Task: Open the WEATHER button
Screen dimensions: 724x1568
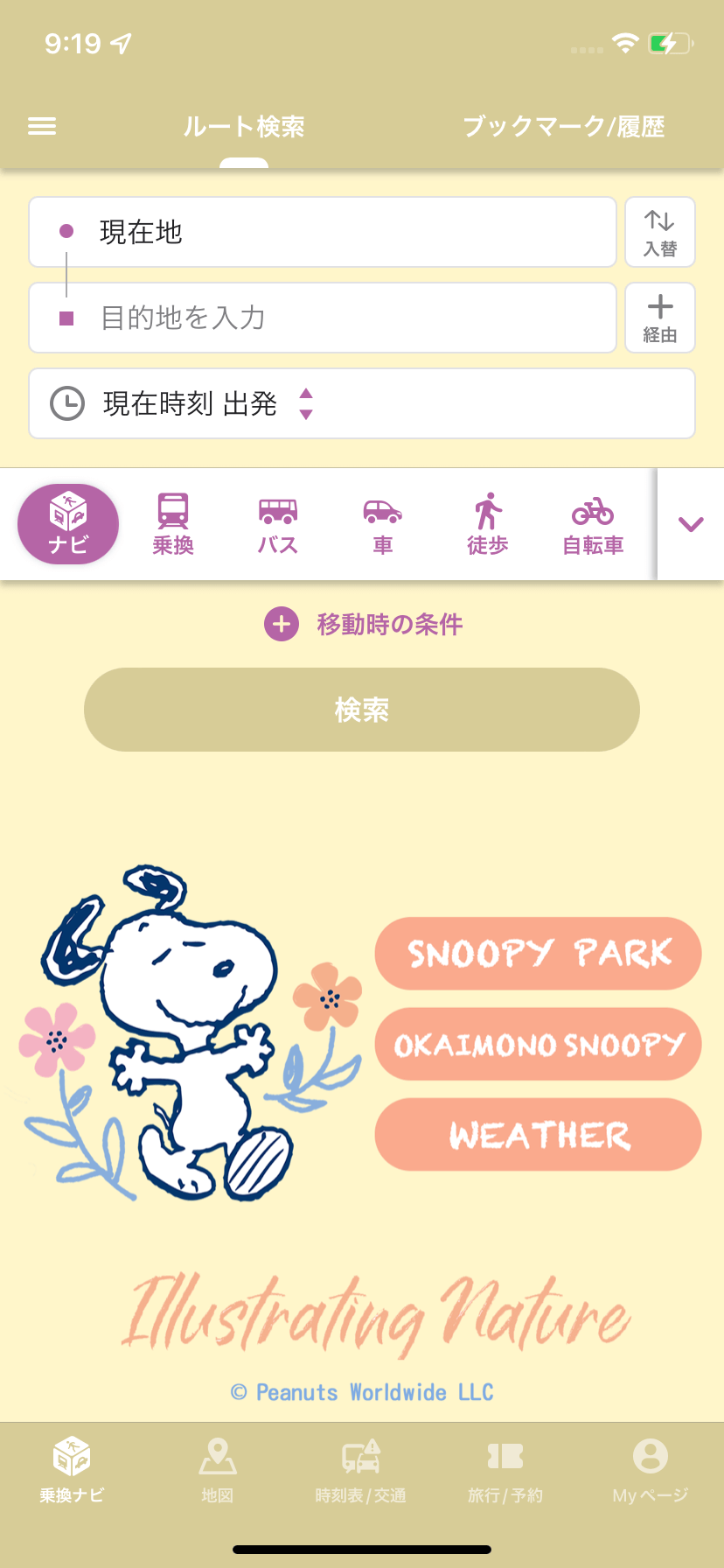Action: tap(538, 1135)
